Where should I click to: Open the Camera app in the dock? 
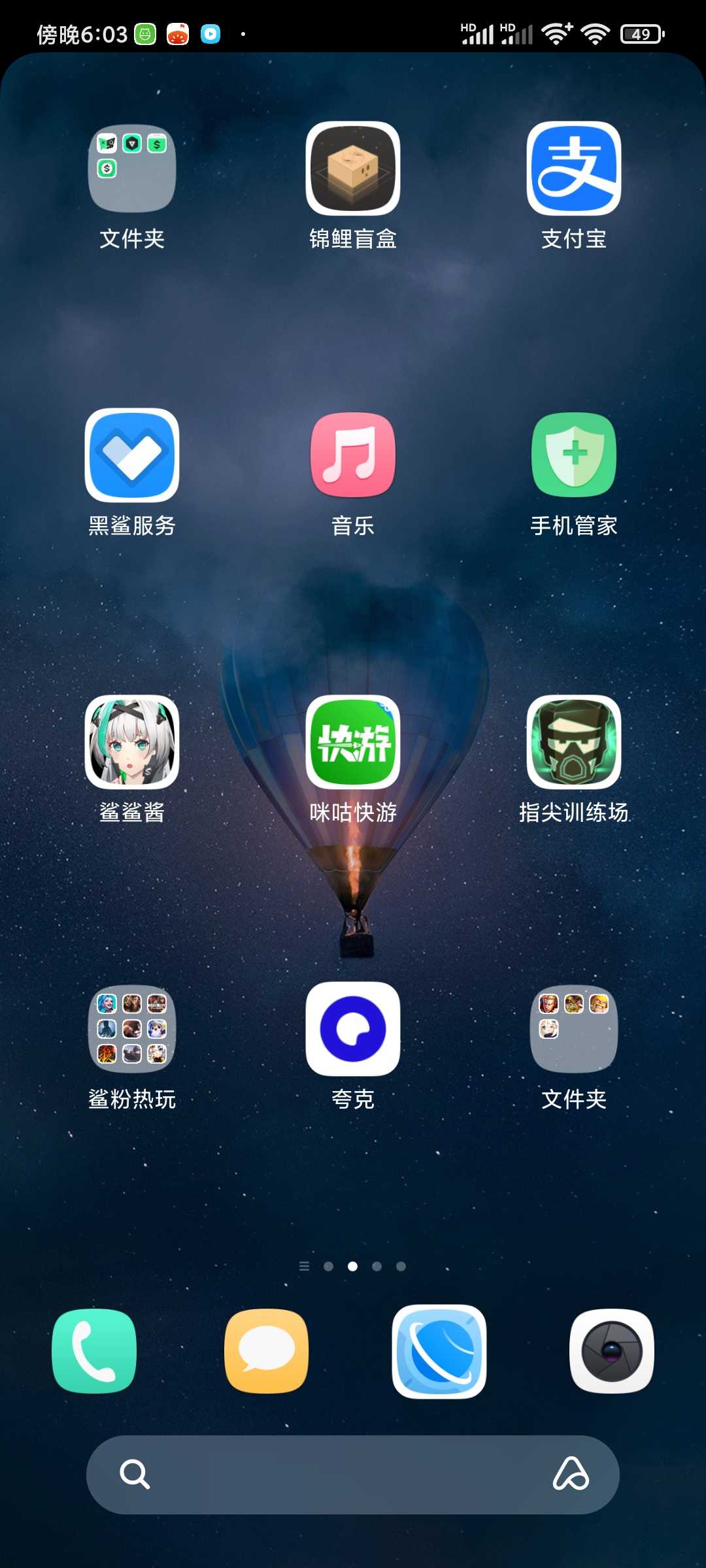[612, 1351]
